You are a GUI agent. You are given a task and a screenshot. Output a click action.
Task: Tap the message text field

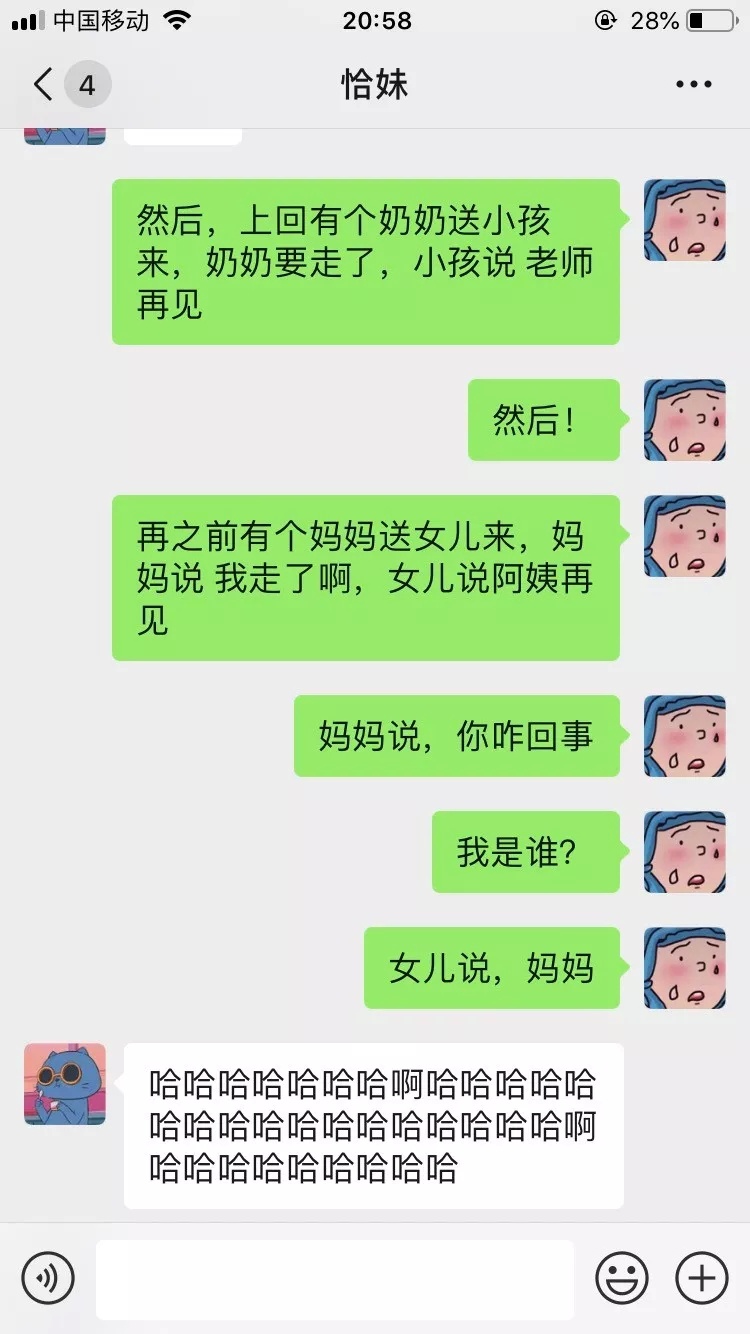(x=335, y=1279)
